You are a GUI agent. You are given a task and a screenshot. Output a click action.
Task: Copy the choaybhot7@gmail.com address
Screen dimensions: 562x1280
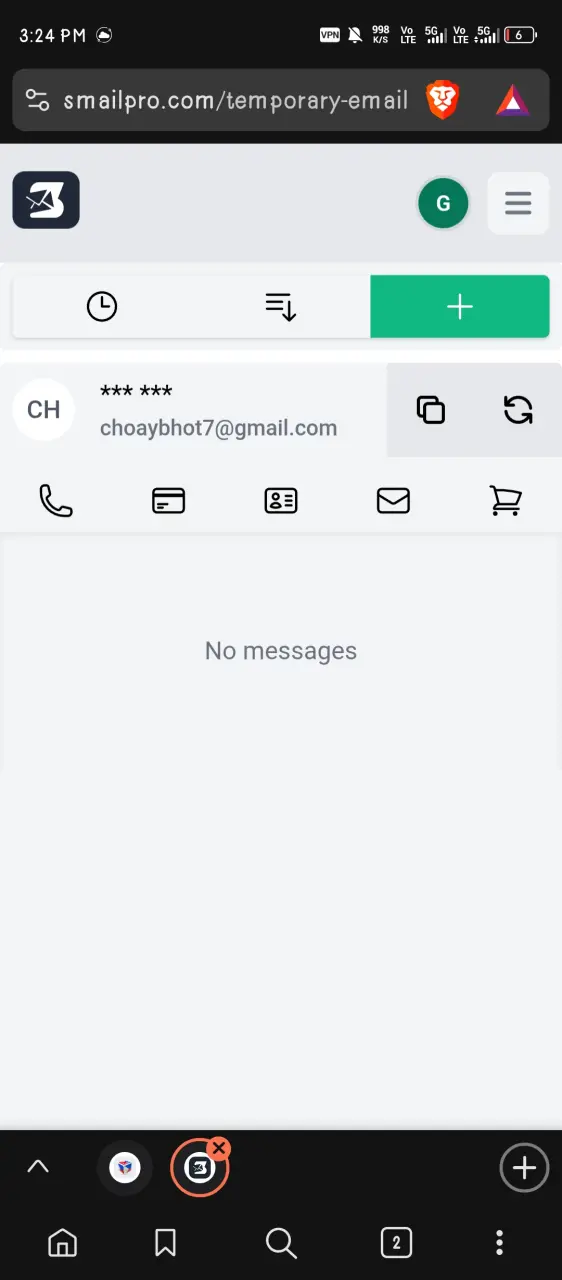click(431, 410)
